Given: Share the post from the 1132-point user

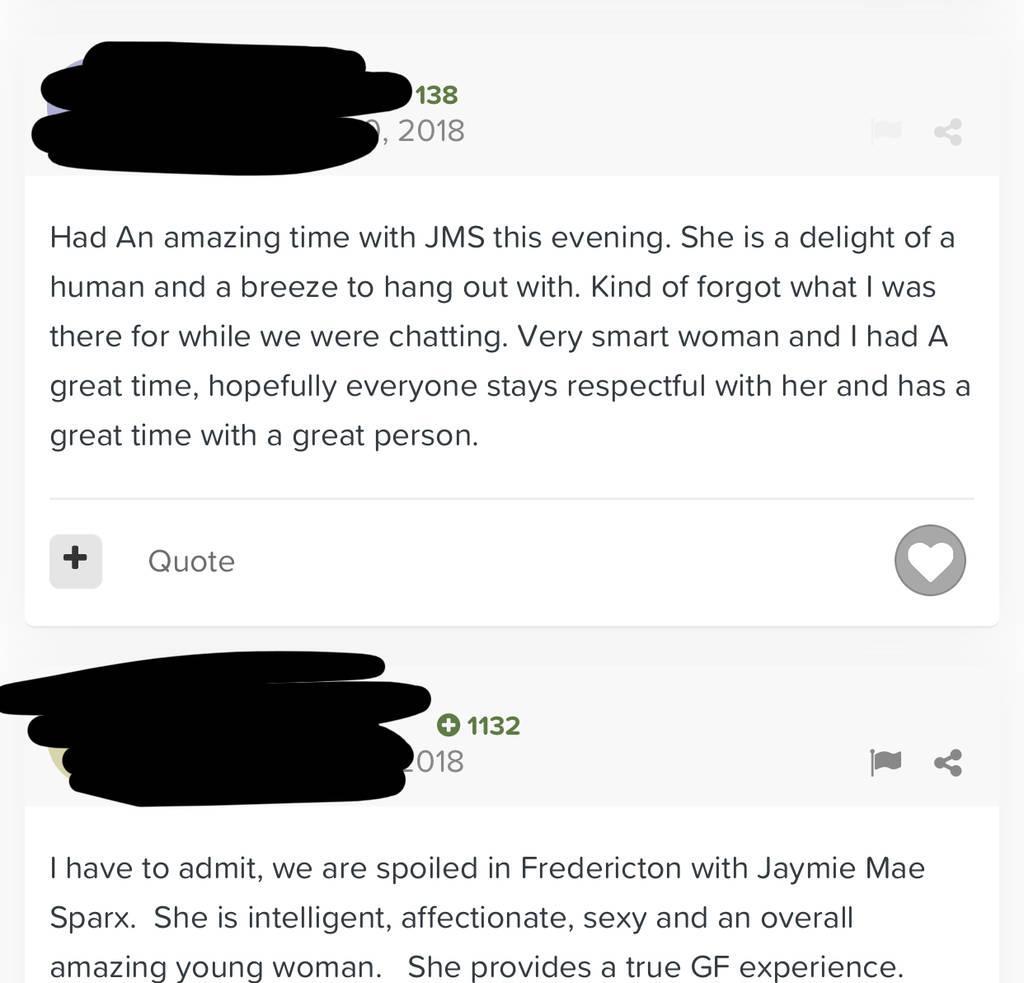Looking at the screenshot, I should tap(947, 763).
